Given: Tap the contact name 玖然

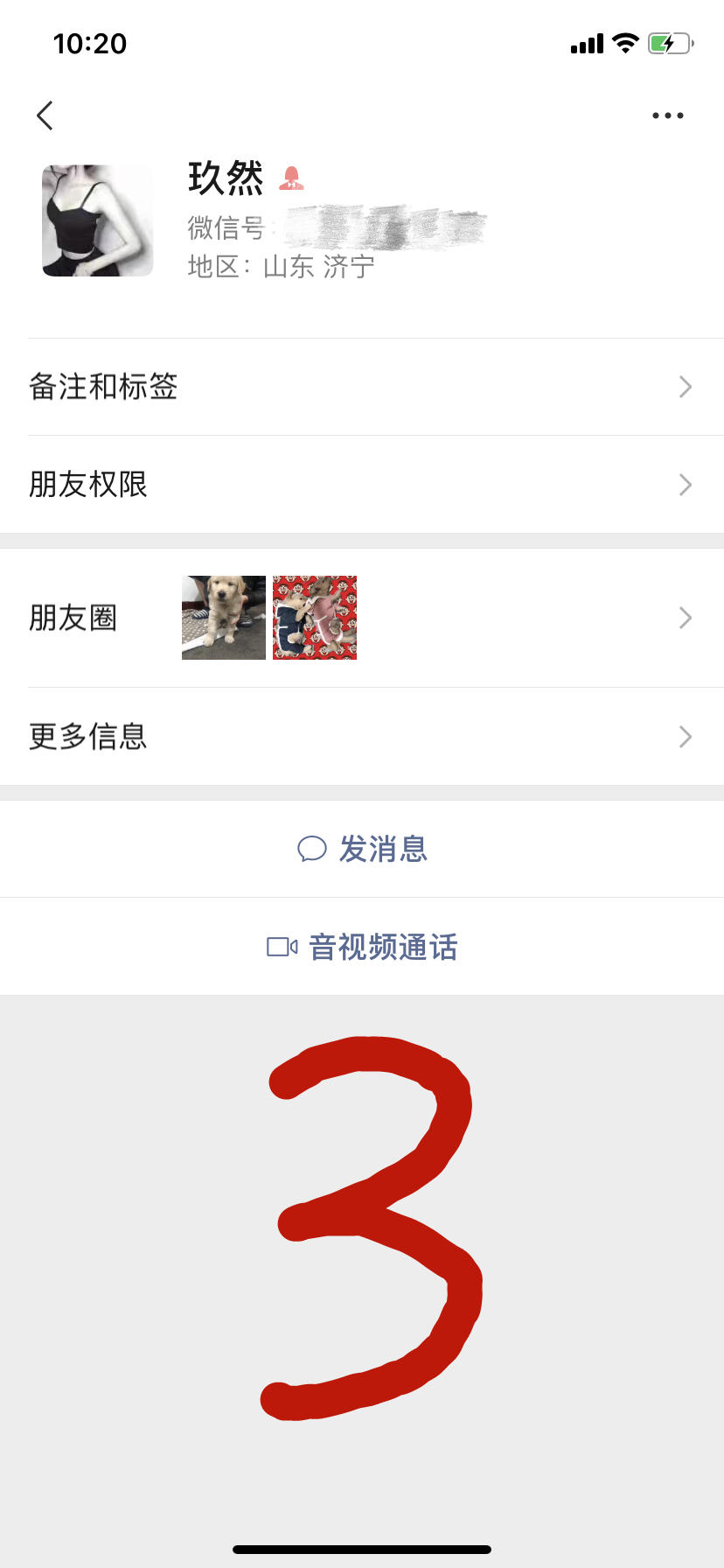Looking at the screenshot, I should click(226, 178).
